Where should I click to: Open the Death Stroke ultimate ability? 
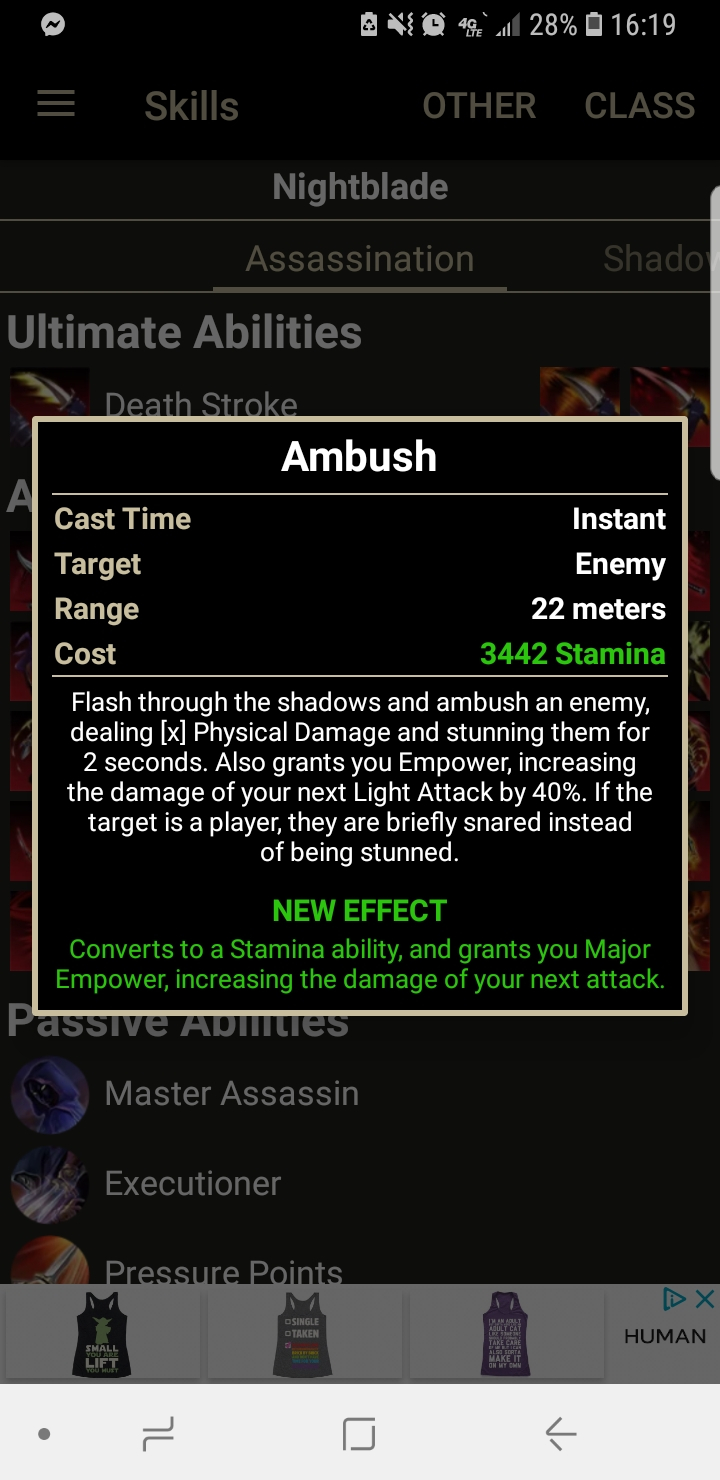[x=201, y=403]
